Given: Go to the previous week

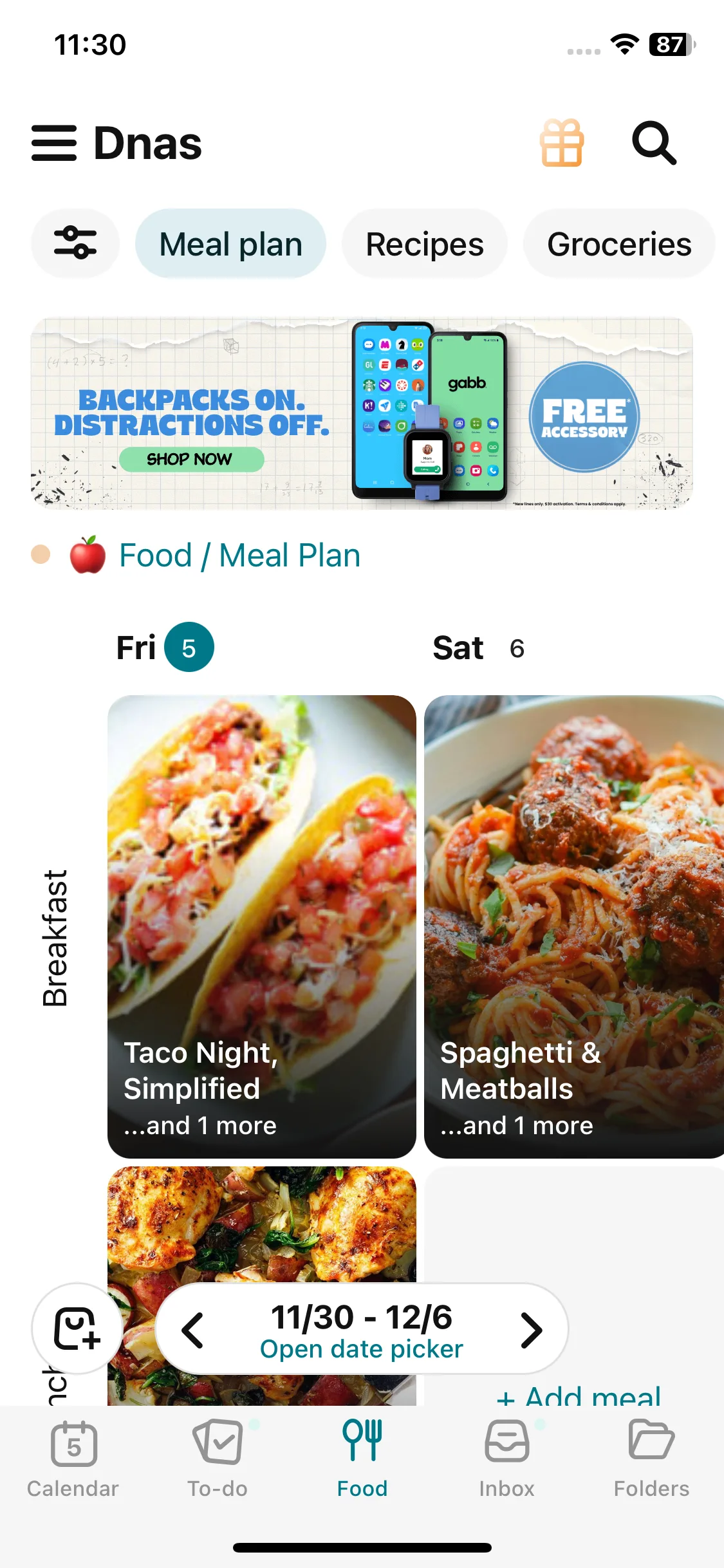Looking at the screenshot, I should click(x=192, y=1330).
